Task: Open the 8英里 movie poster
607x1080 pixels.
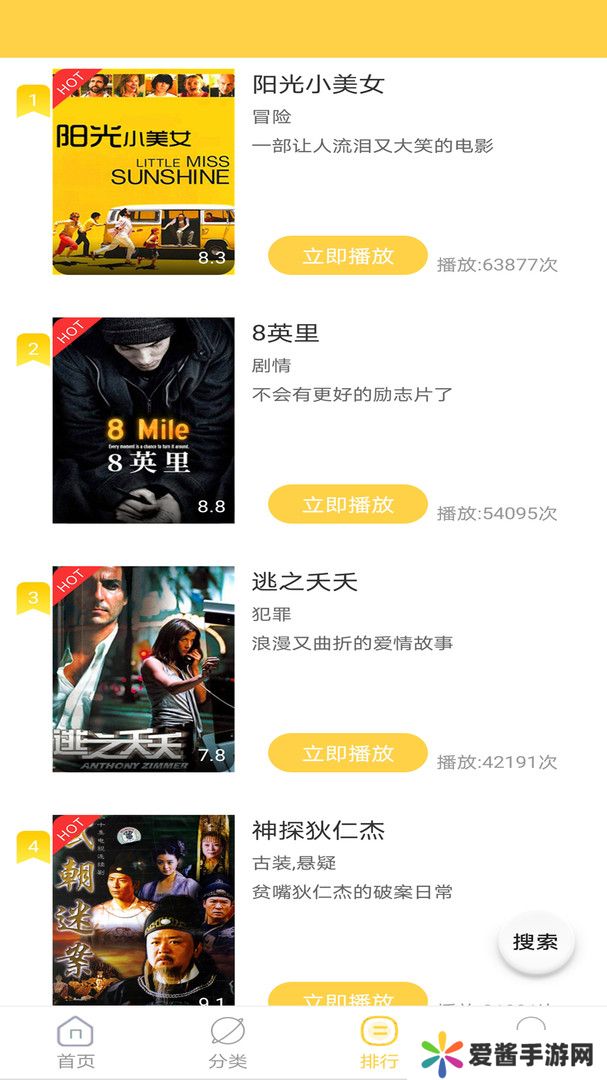Action: (x=143, y=420)
